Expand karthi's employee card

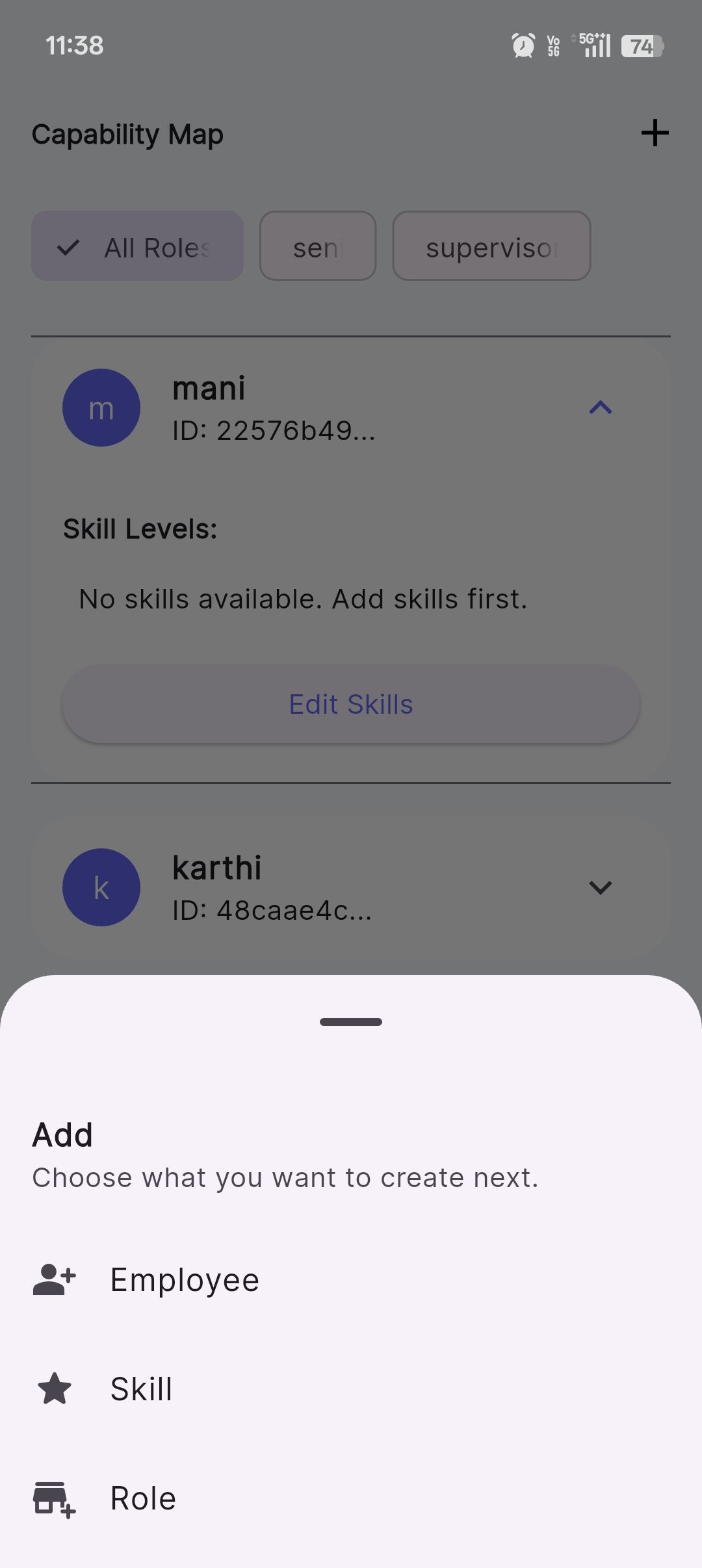[600, 887]
